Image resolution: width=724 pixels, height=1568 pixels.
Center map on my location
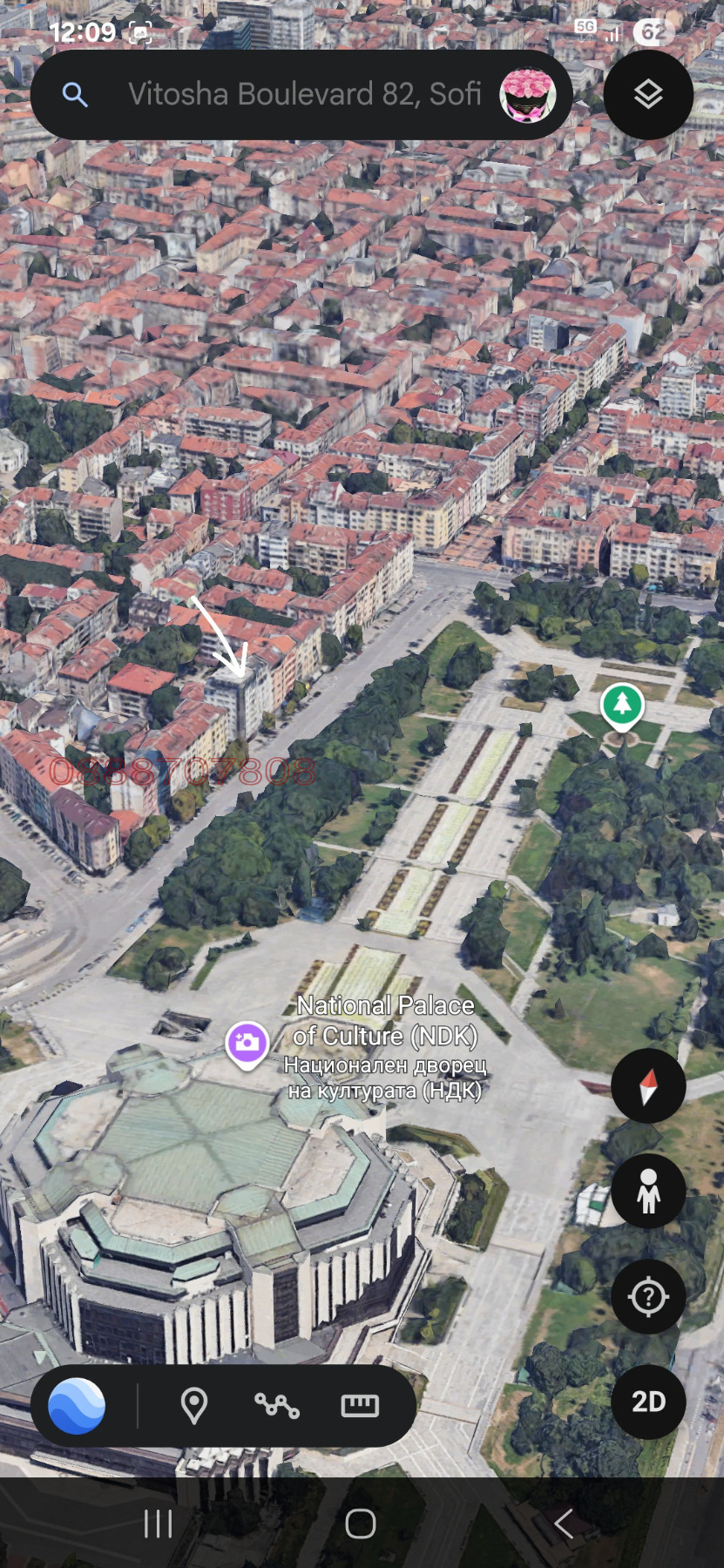click(x=648, y=1296)
